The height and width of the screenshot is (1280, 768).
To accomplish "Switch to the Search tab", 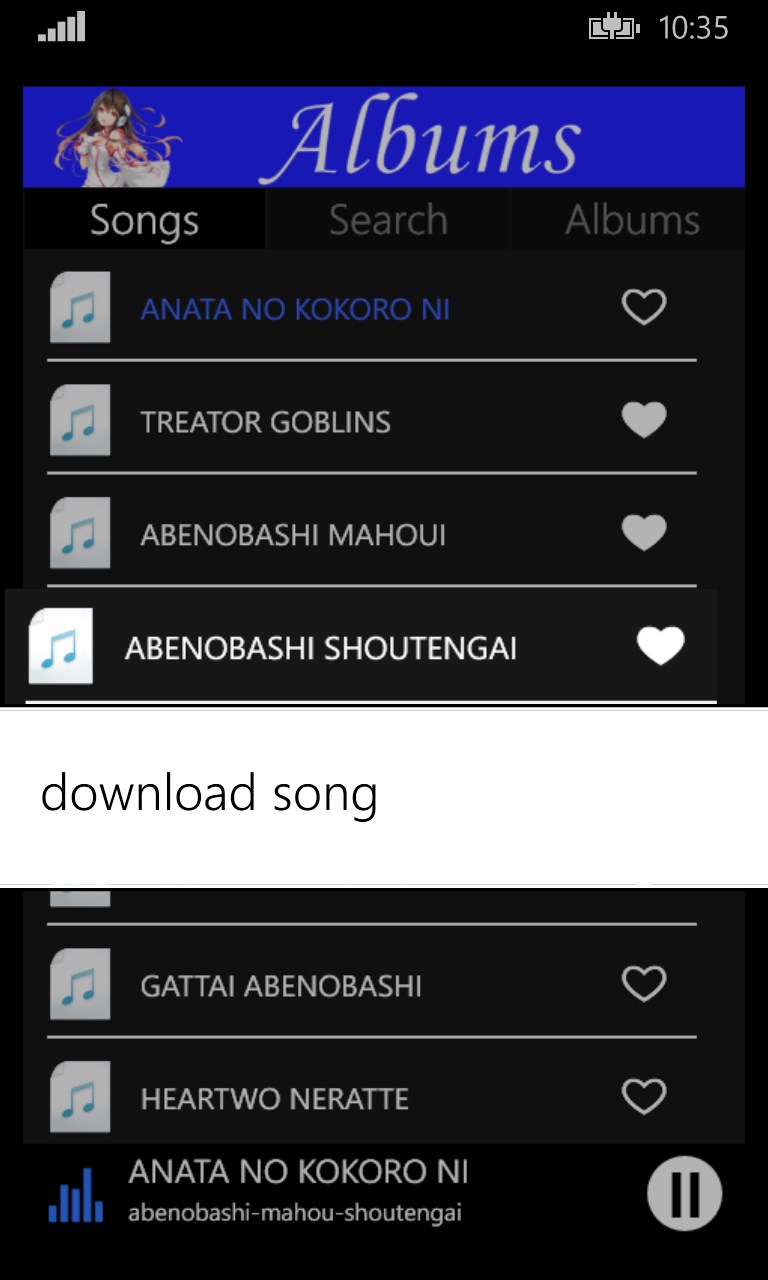I will [x=388, y=220].
